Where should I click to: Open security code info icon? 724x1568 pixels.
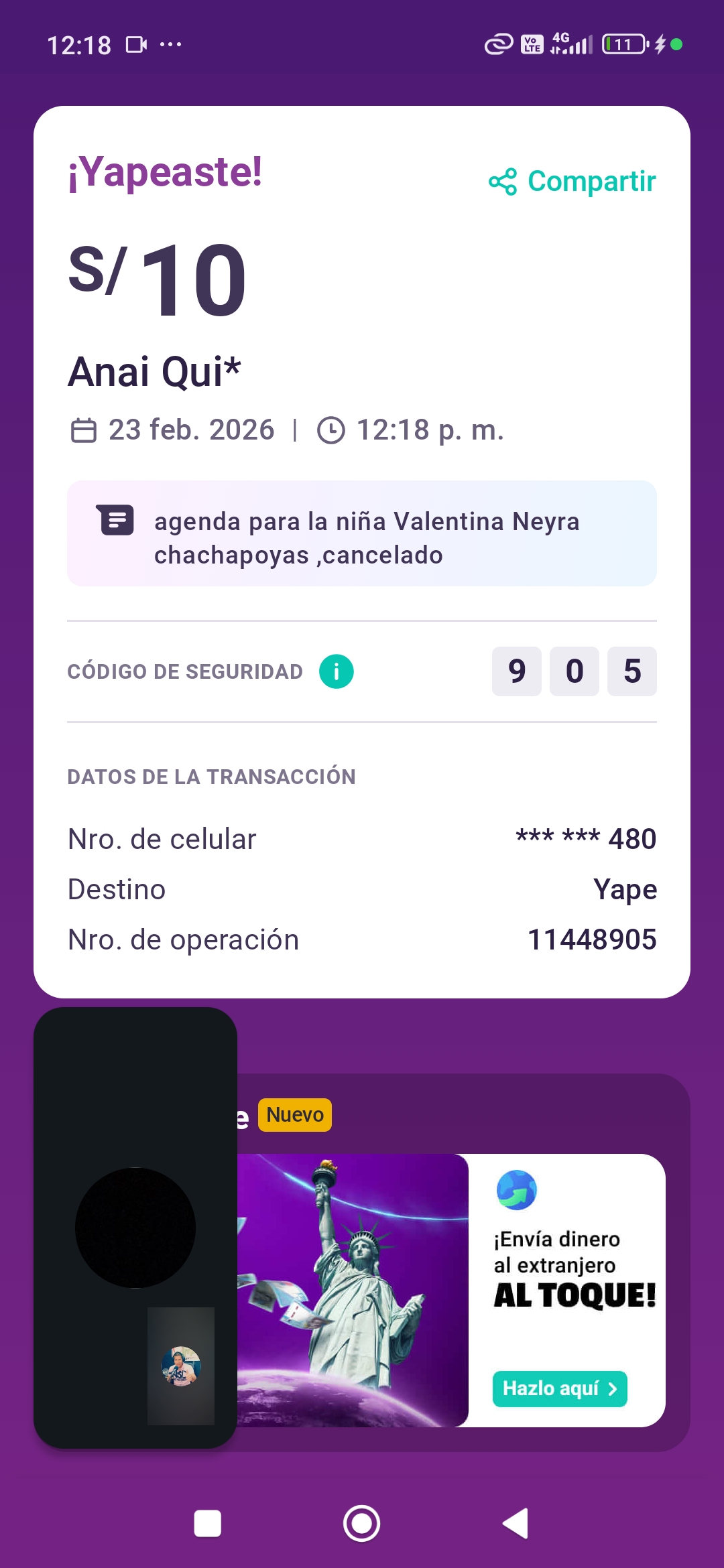pos(336,671)
